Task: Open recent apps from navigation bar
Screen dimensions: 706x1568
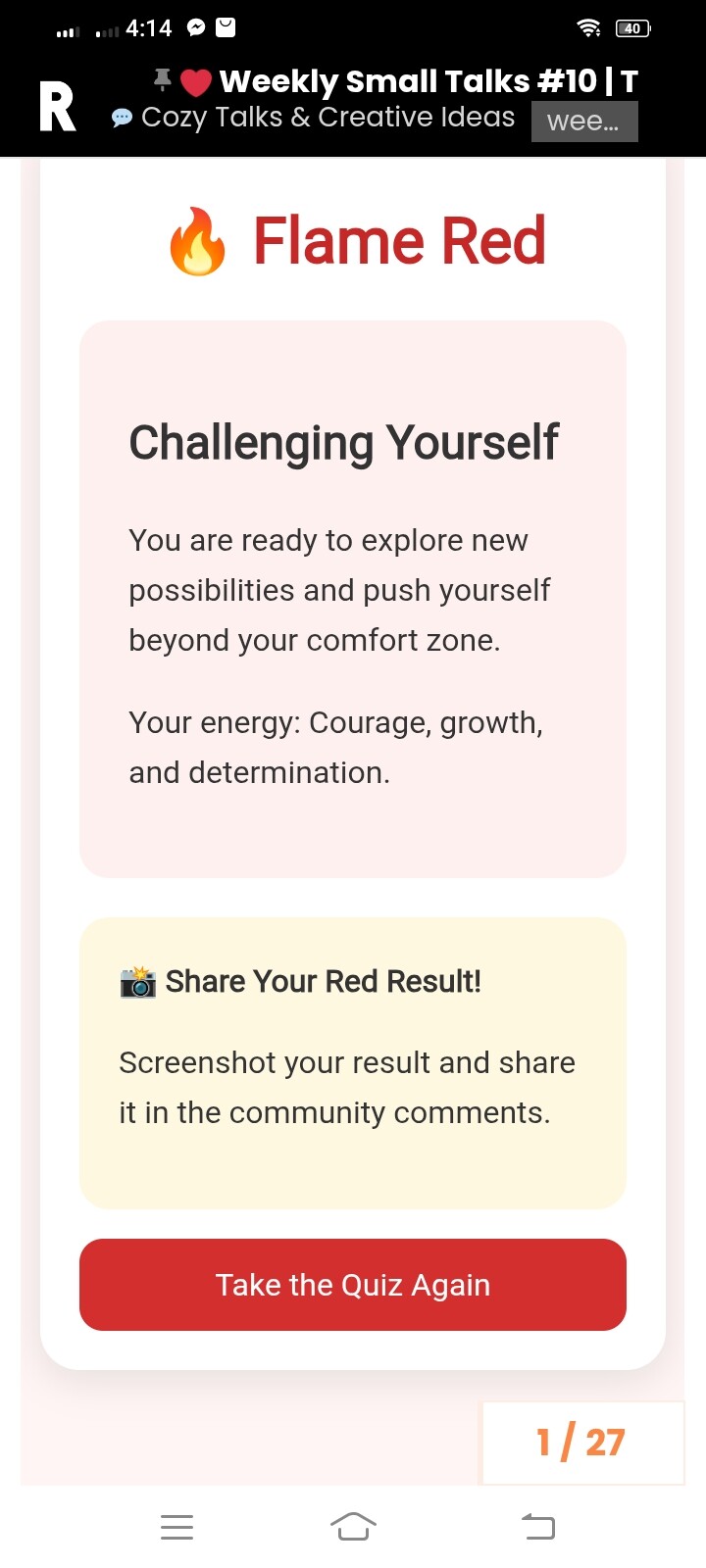Action: pos(176,1526)
